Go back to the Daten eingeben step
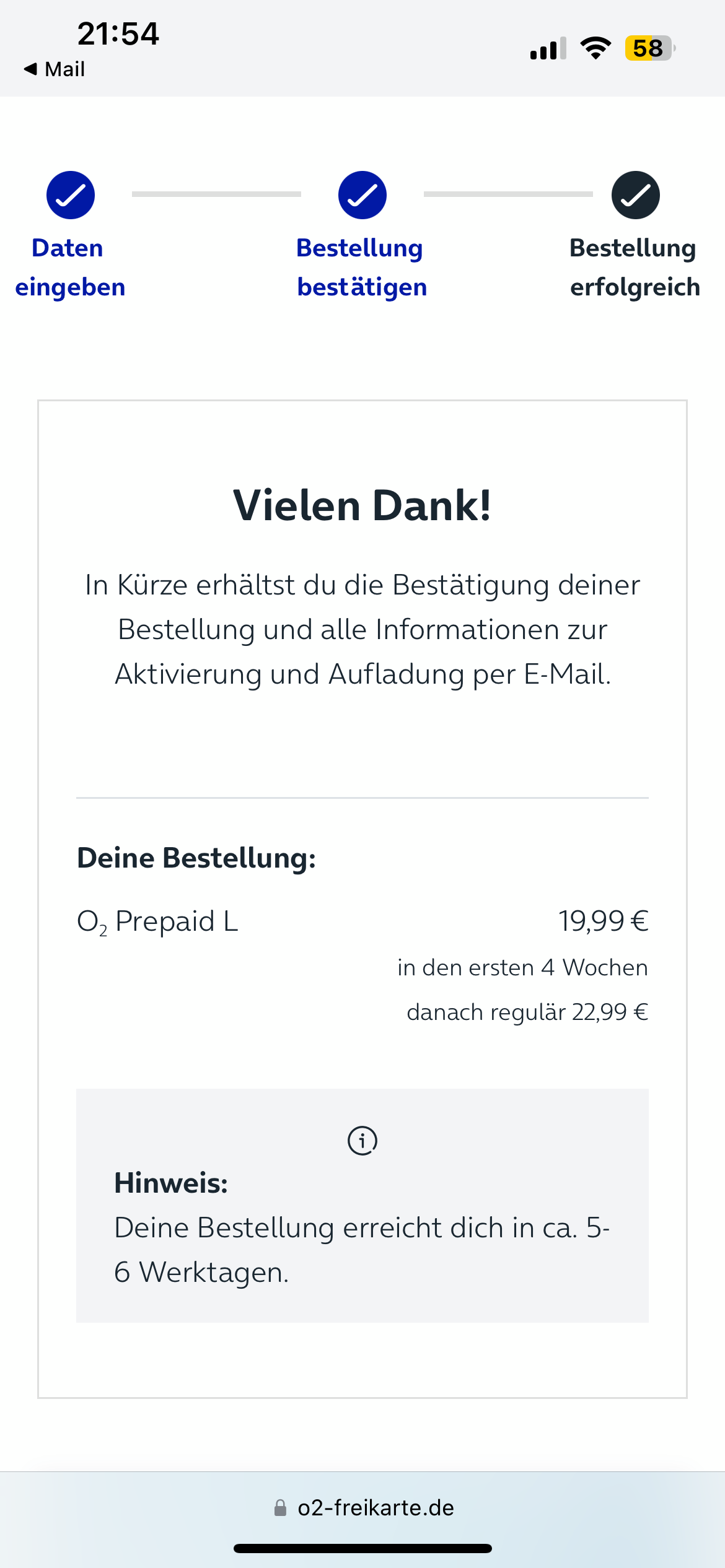This screenshot has width=725, height=1568. pos(70,235)
